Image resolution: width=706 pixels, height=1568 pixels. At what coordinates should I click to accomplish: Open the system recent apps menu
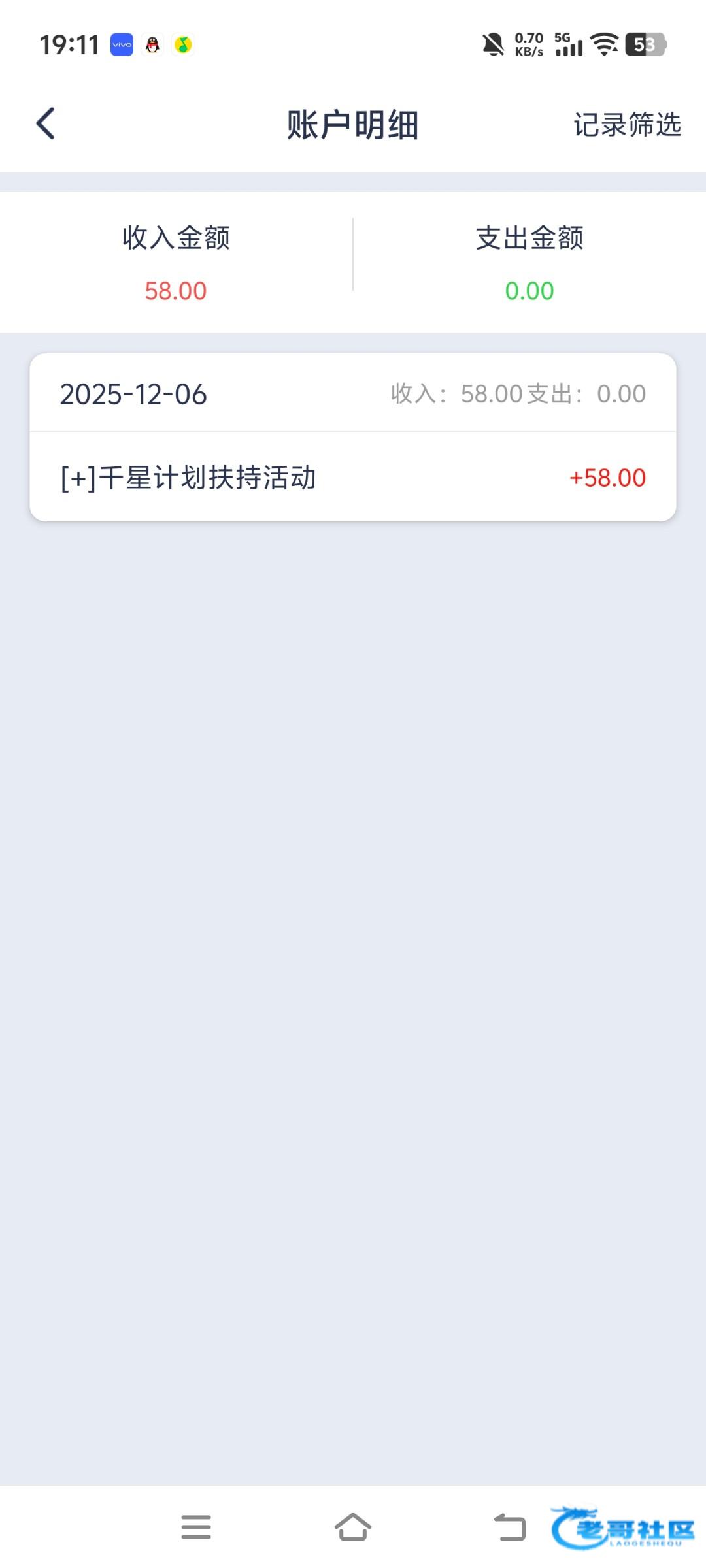tap(196, 1527)
